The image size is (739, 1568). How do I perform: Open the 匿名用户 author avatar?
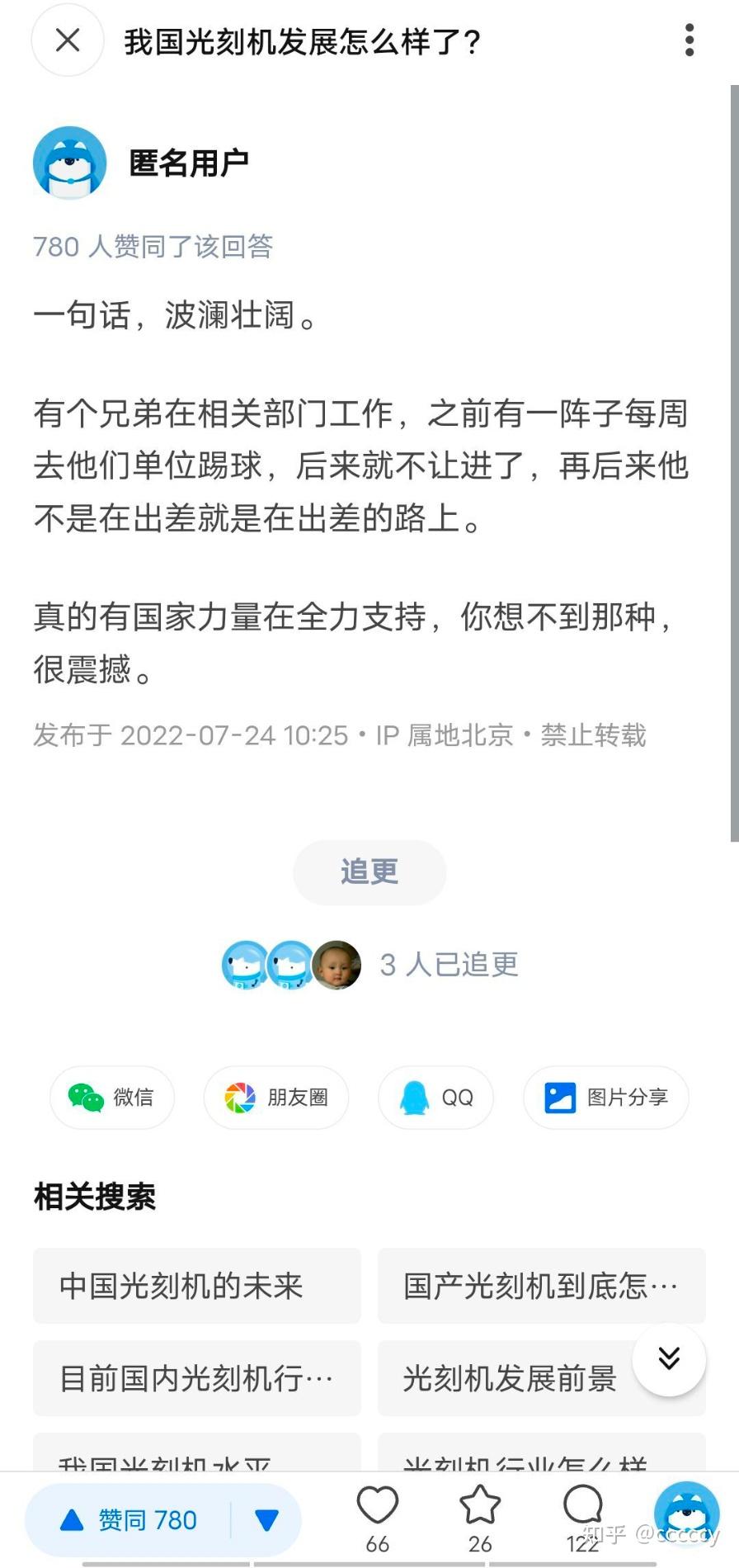click(x=70, y=163)
